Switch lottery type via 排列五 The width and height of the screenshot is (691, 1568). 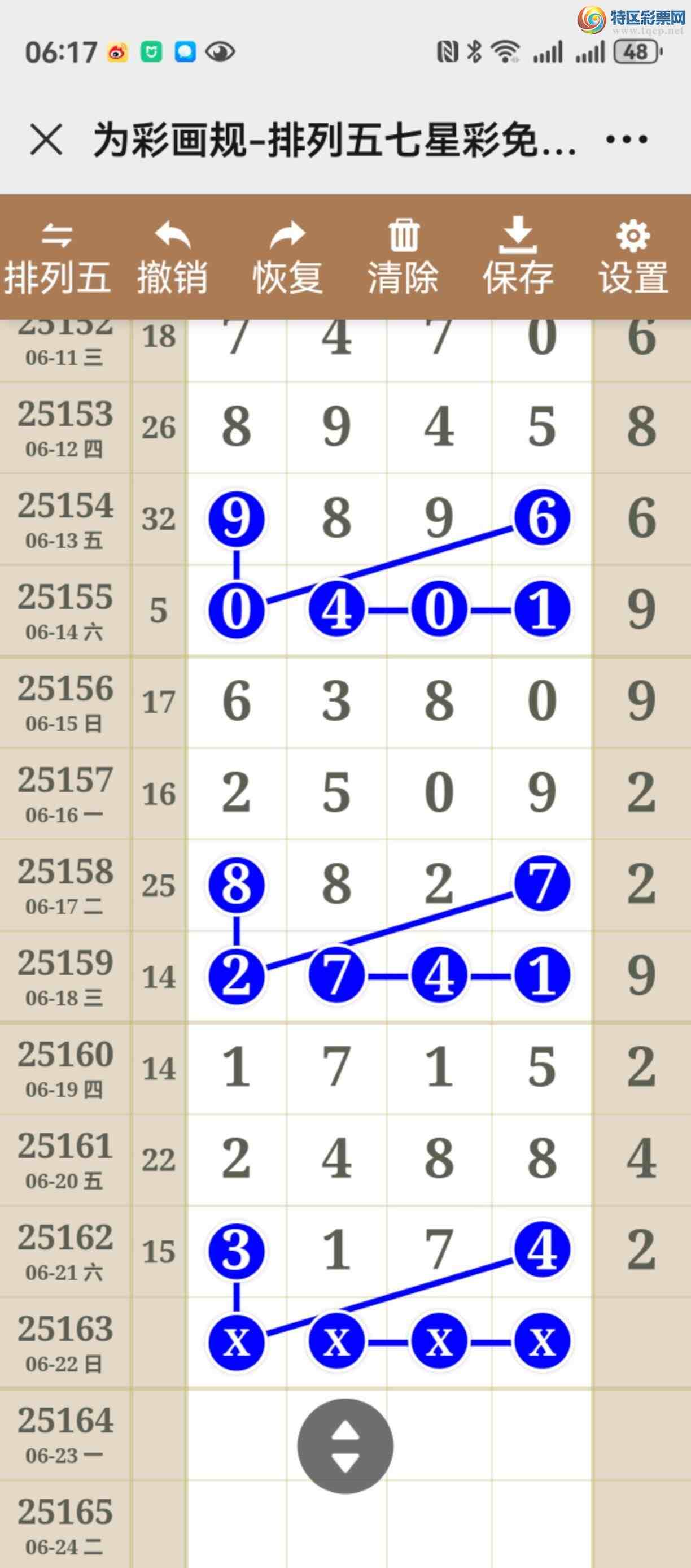(57, 258)
